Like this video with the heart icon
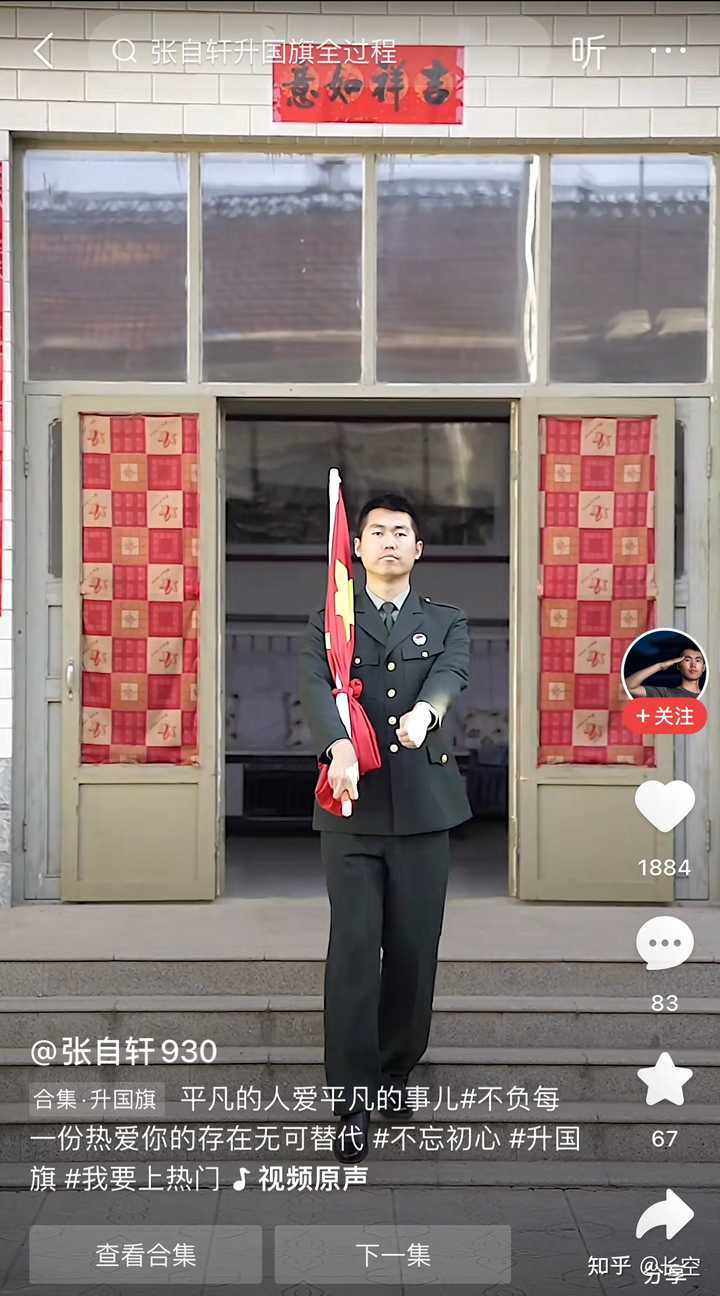This screenshot has height=1296, width=720. [665, 806]
